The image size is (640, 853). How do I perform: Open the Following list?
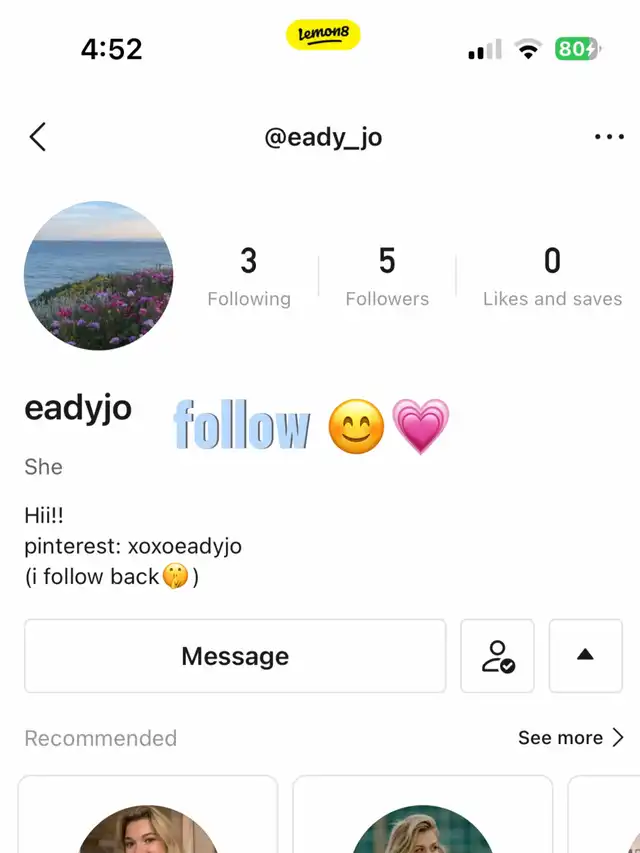click(x=249, y=276)
